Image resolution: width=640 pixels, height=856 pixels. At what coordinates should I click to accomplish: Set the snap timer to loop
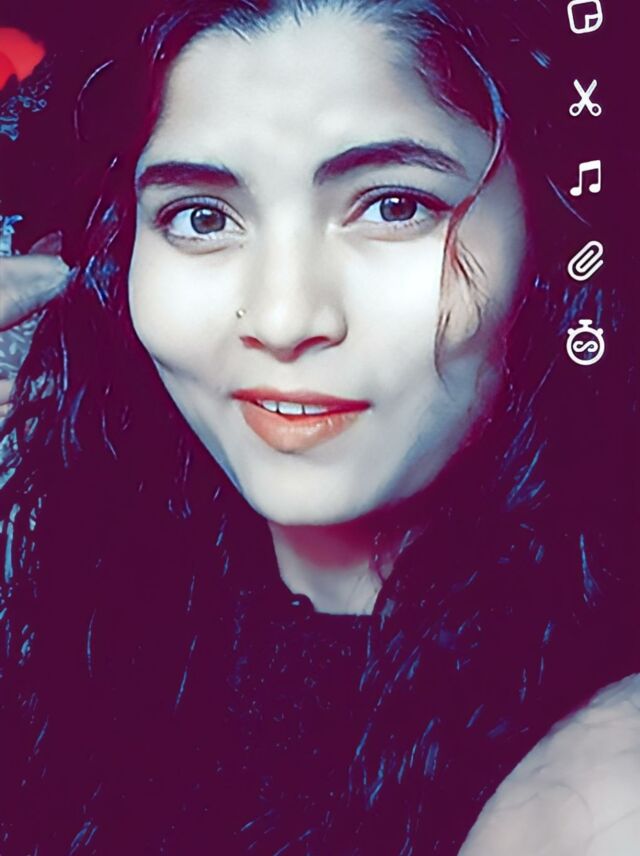point(585,343)
